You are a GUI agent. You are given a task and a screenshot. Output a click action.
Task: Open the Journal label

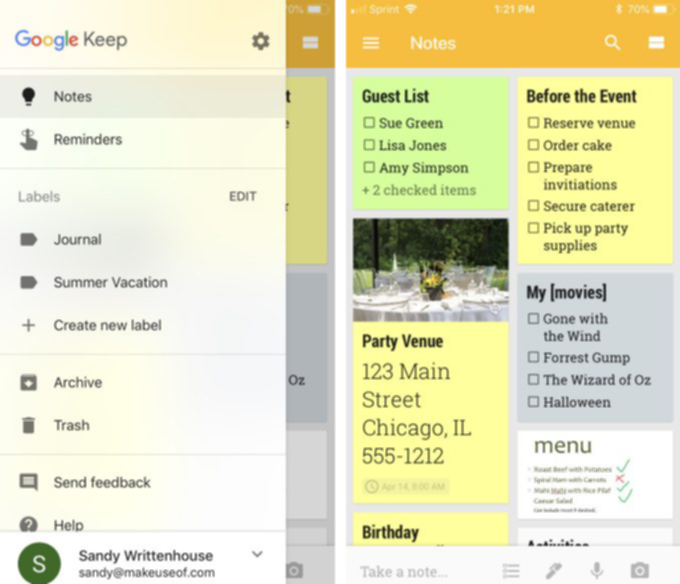point(77,240)
